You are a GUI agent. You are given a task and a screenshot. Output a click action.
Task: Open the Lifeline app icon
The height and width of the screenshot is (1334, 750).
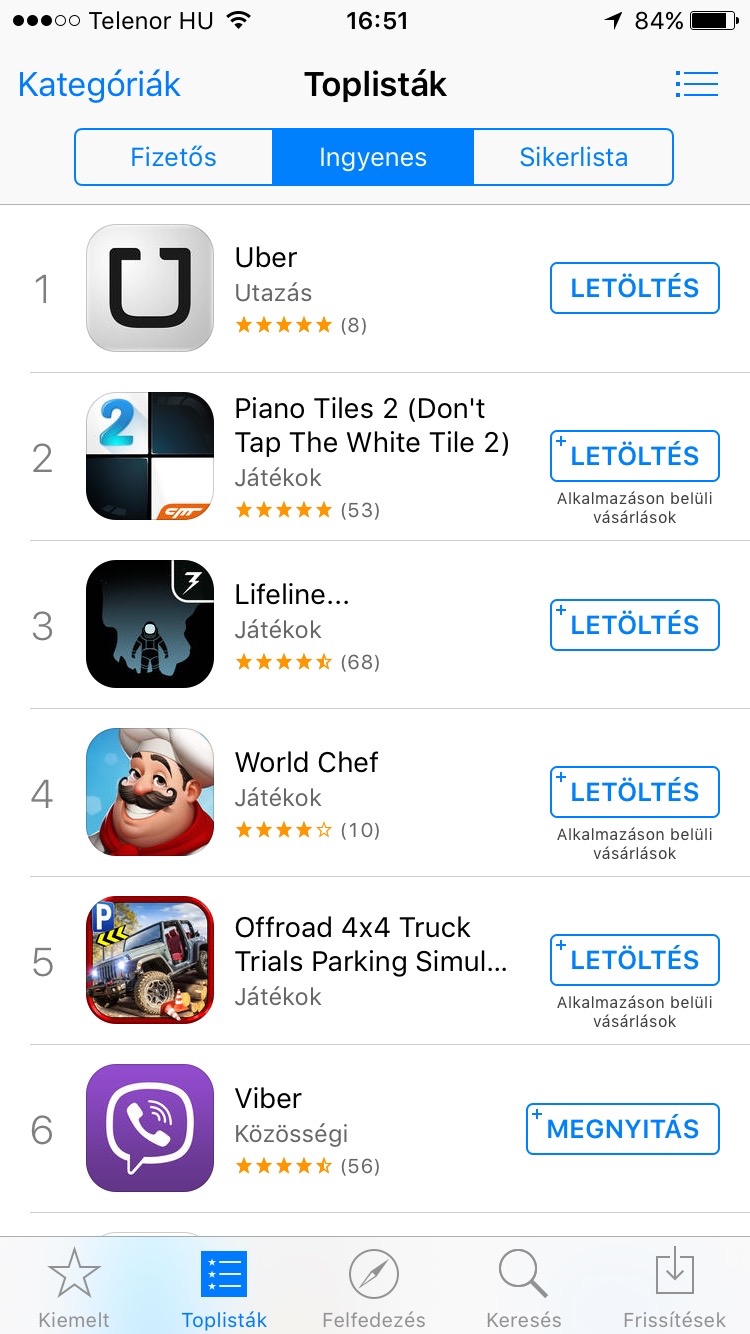pyautogui.click(x=150, y=624)
